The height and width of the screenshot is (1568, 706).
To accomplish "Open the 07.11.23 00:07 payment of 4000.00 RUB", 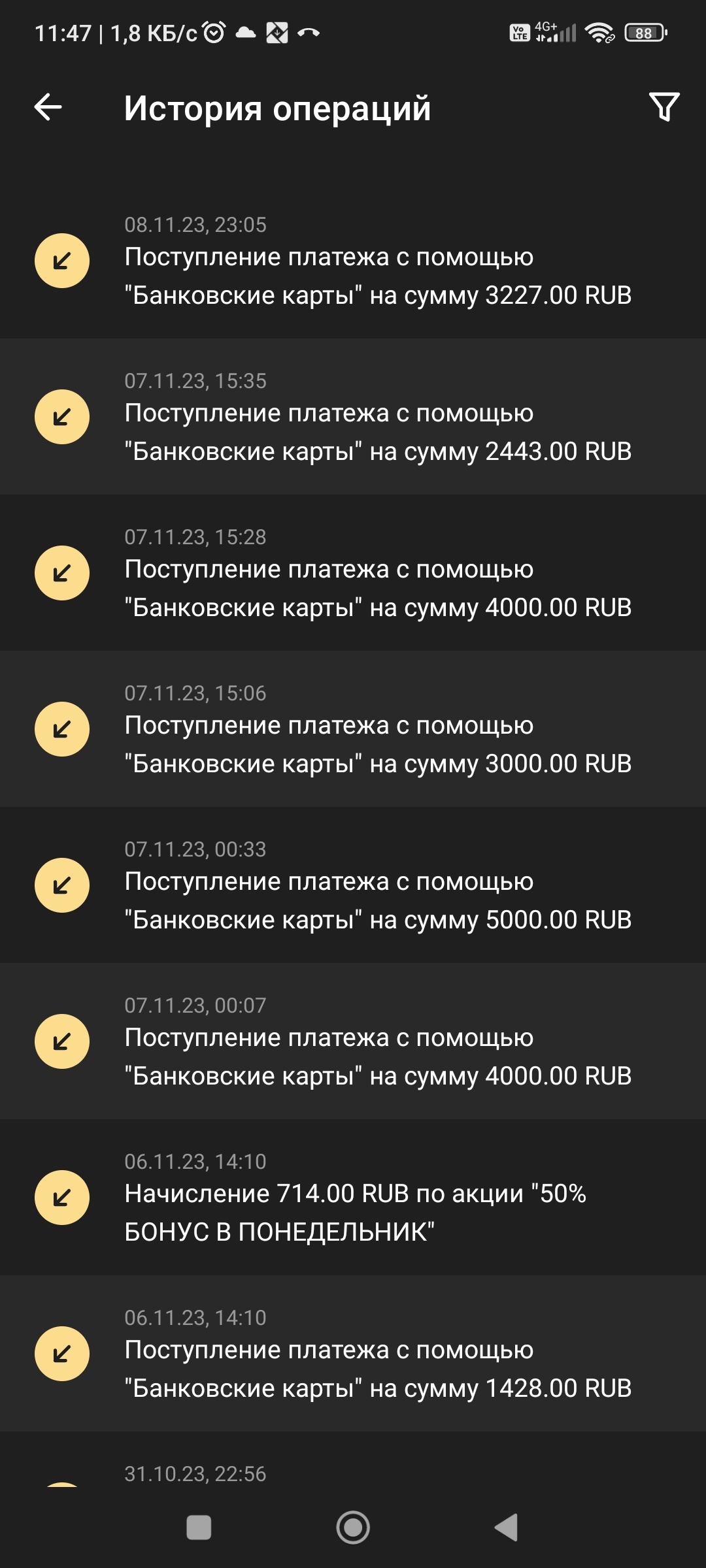I will click(353, 1041).
